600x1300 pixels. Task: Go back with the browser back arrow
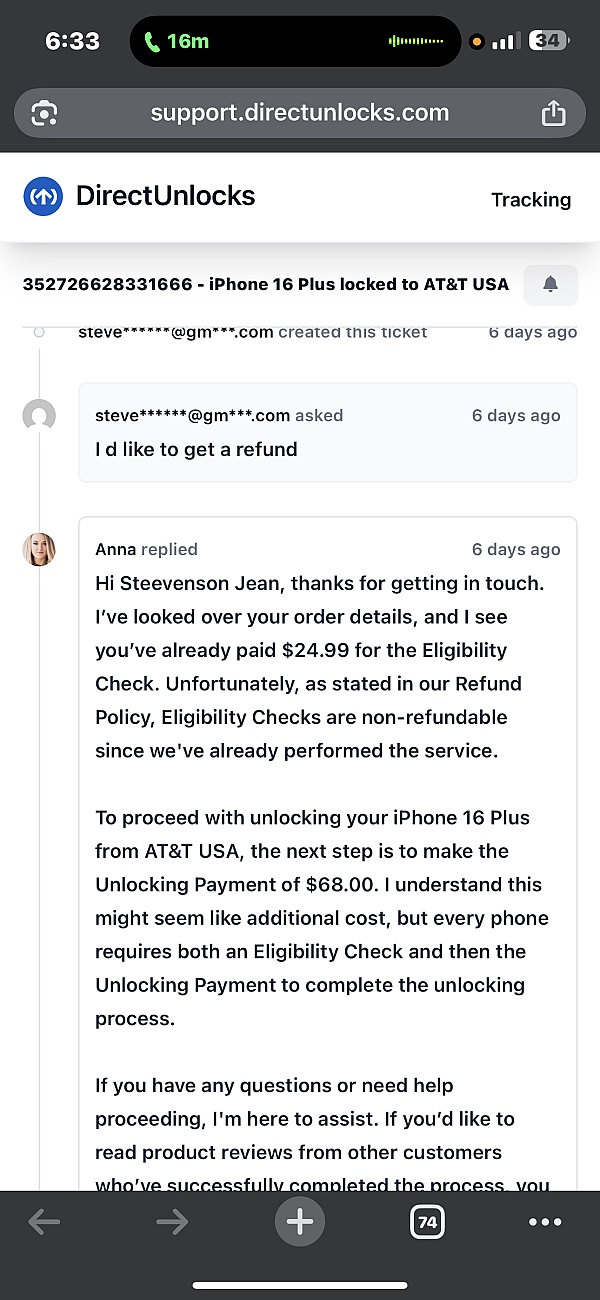click(44, 1221)
